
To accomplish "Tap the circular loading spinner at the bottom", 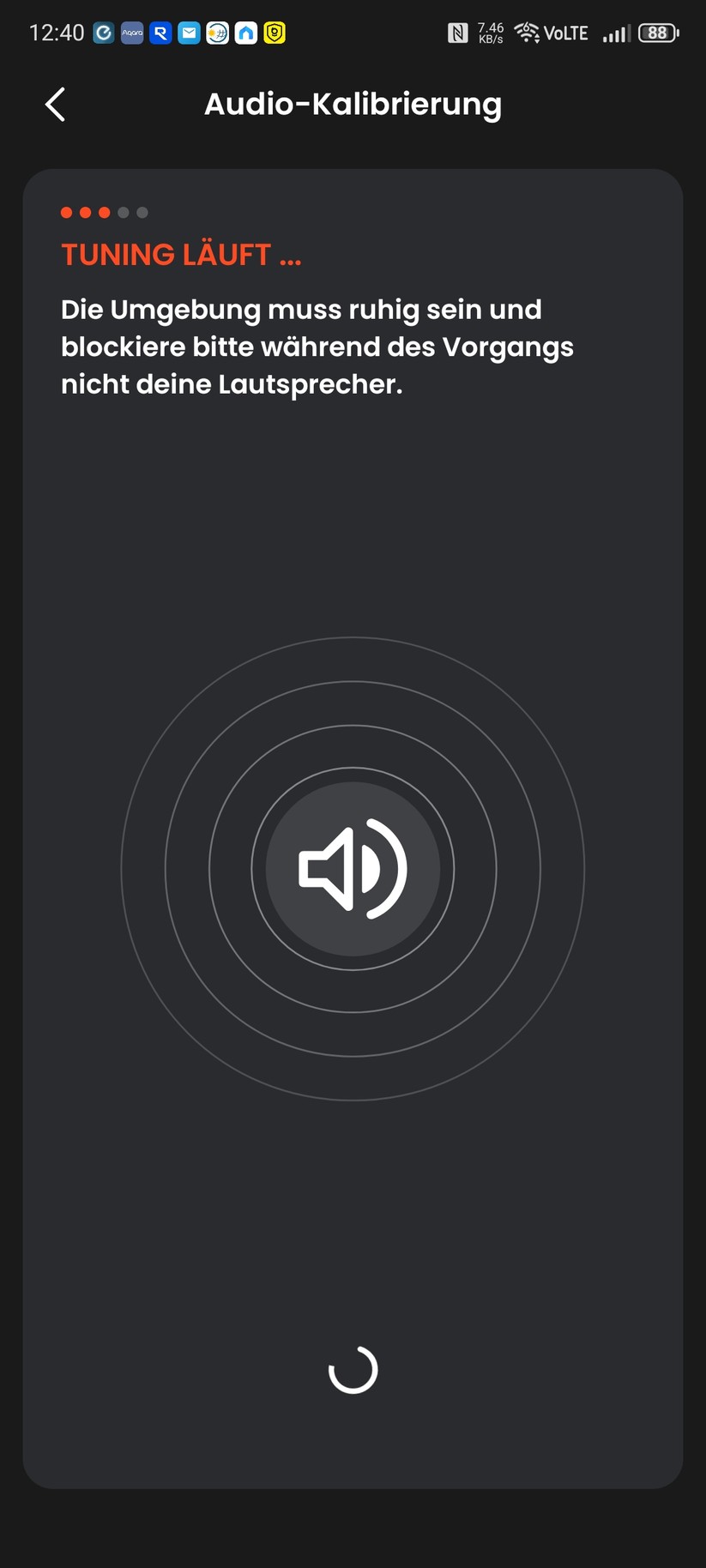I will pos(353,1370).
